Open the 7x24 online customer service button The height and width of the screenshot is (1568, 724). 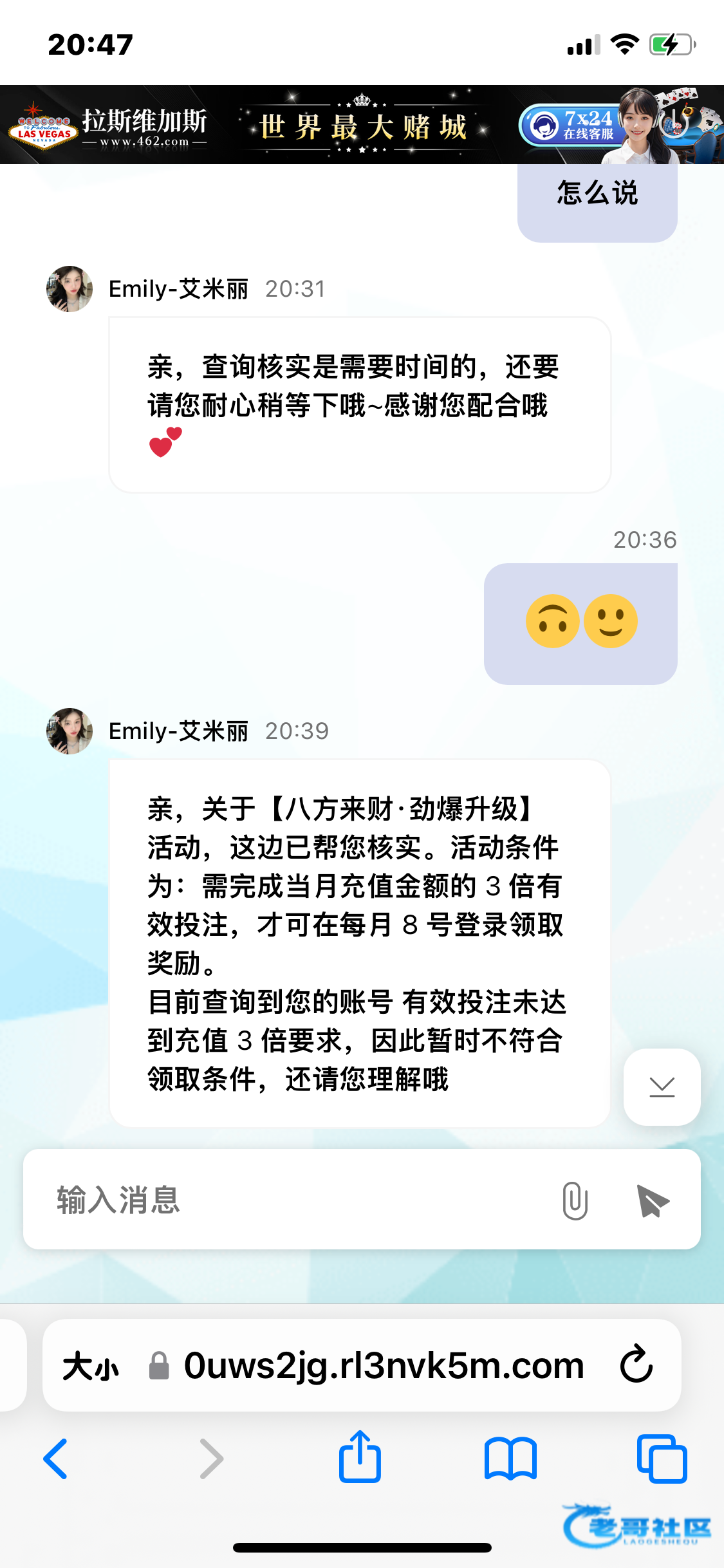click(x=570, y=126)
